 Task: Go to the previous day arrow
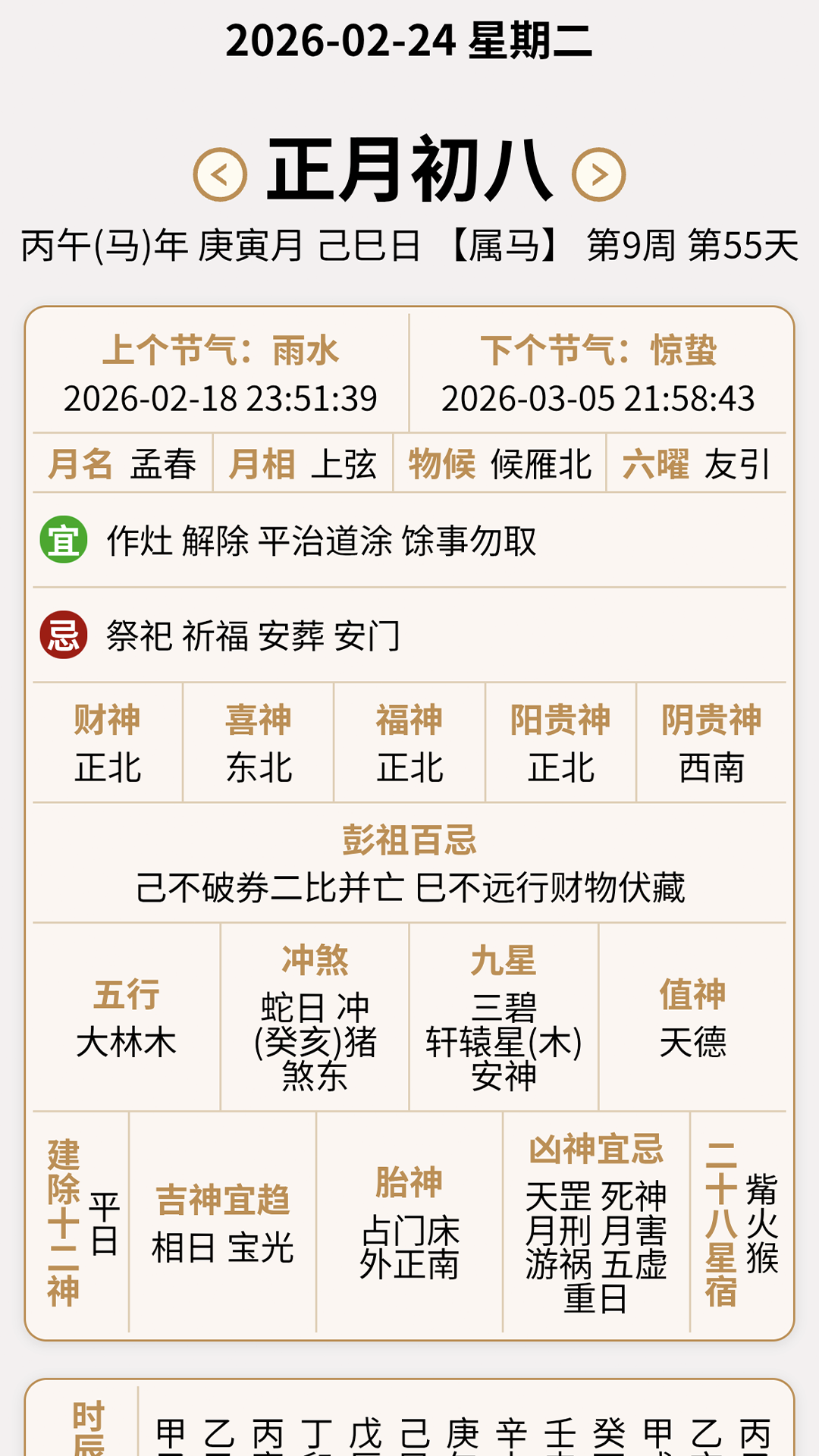pyautogui.click(x=220, y=174)
